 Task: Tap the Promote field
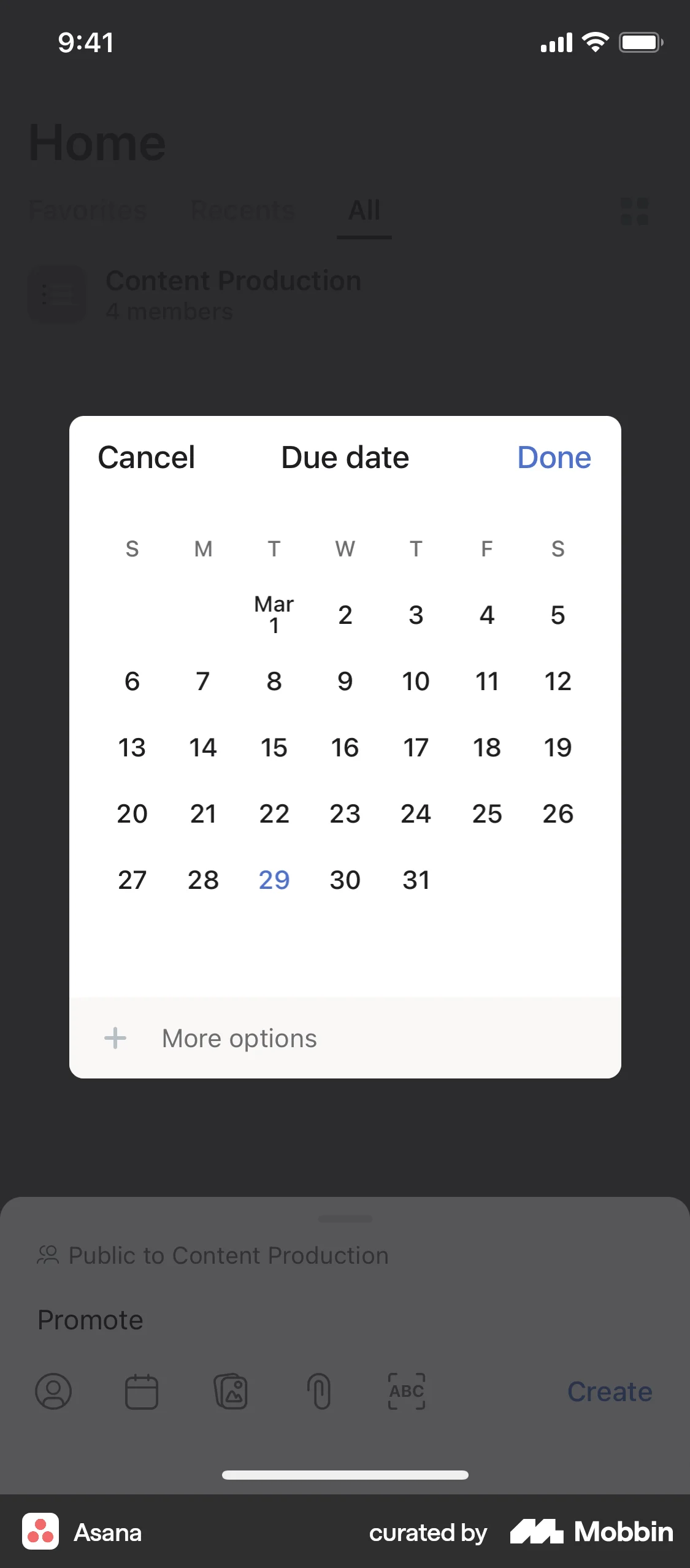click(x=90, y=1320)
